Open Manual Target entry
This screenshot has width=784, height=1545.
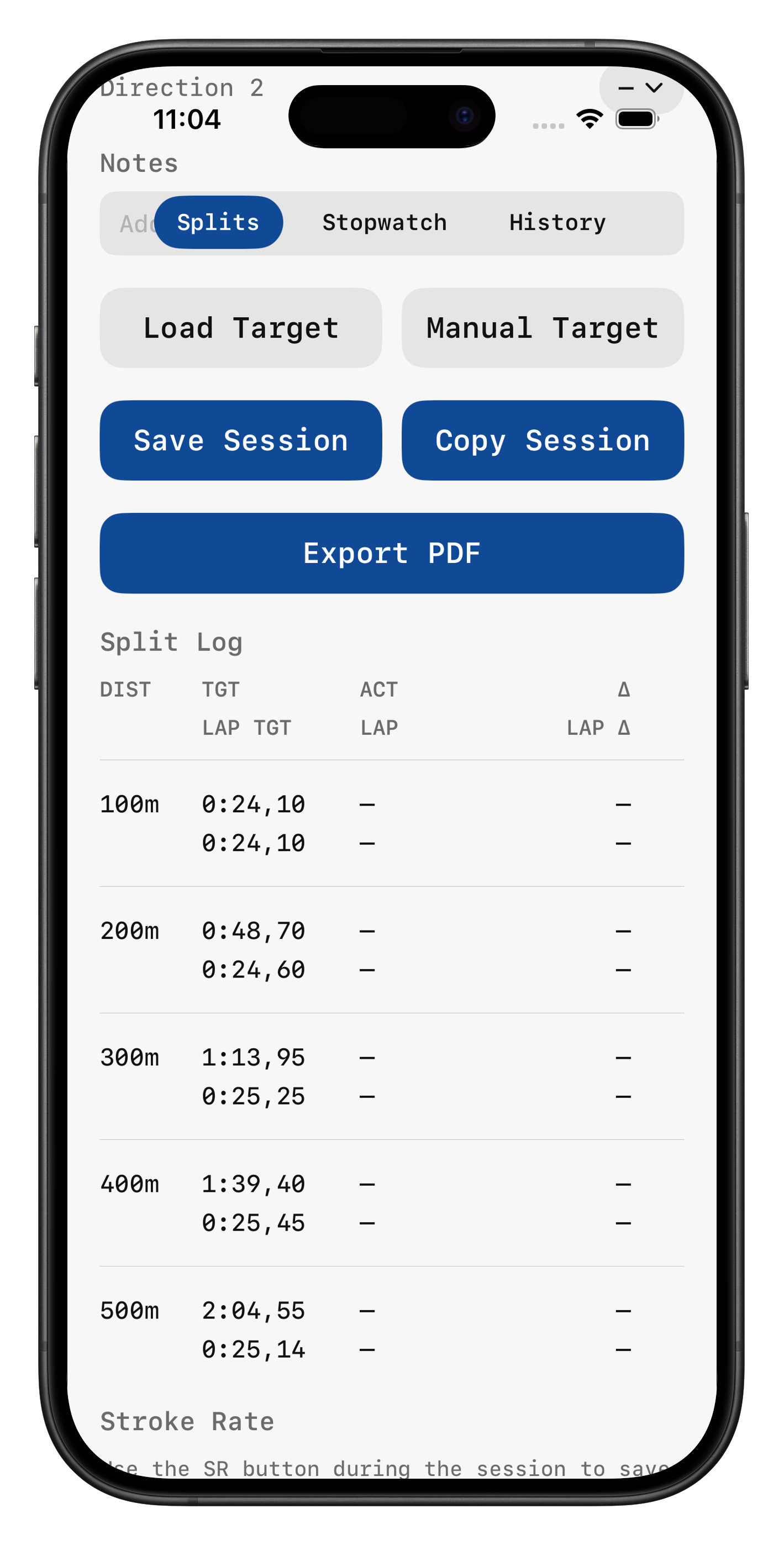[x=542, y=328]
